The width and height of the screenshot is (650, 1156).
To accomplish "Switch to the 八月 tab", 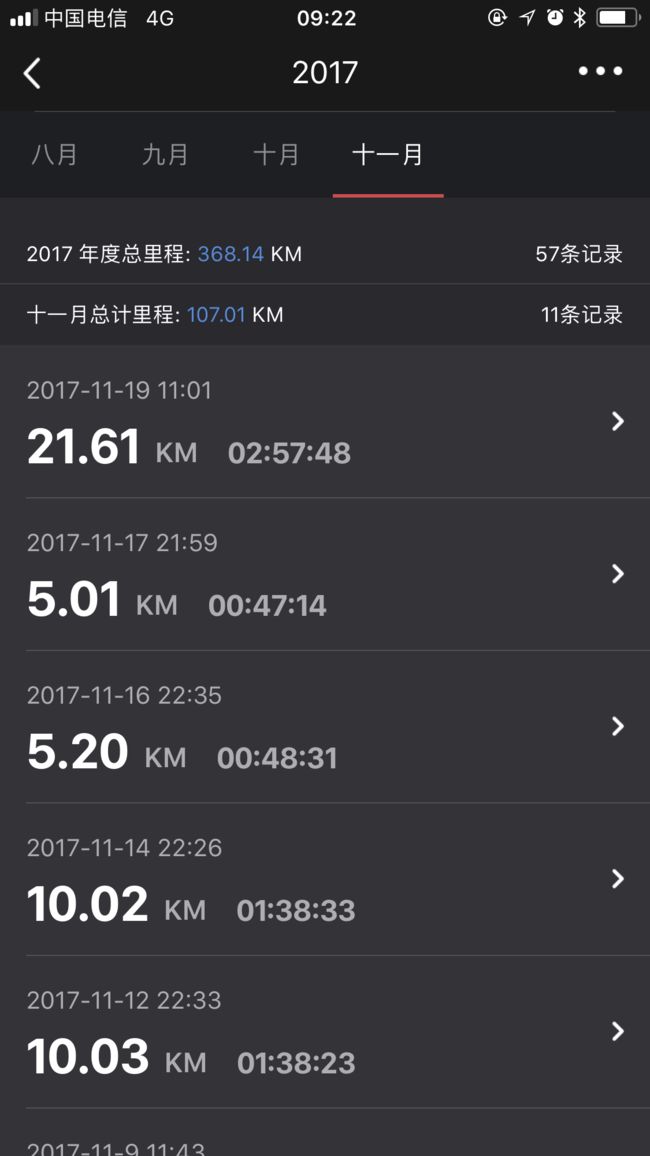I will [55, 156].
